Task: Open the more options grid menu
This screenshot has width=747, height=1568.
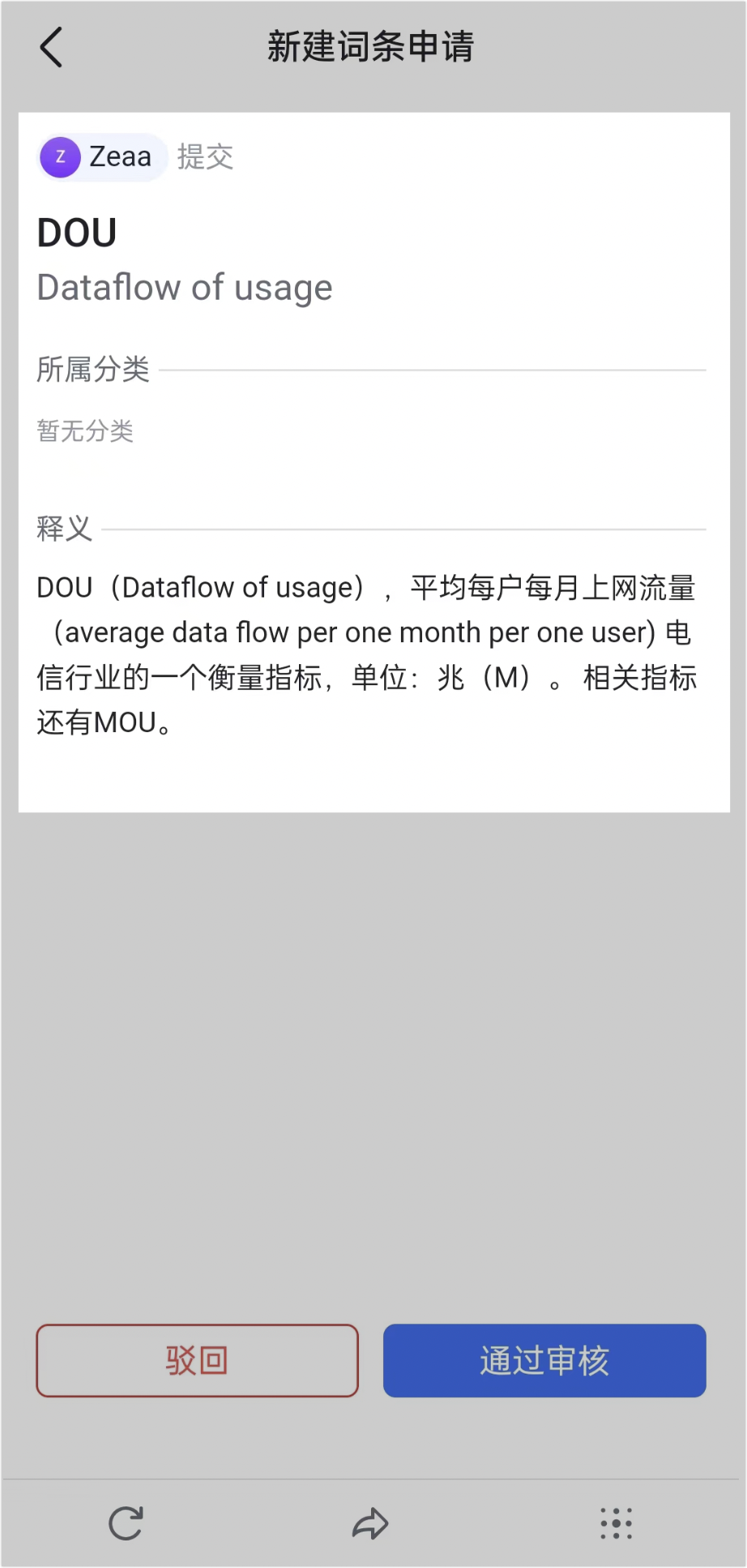Action: (617, 1523)
